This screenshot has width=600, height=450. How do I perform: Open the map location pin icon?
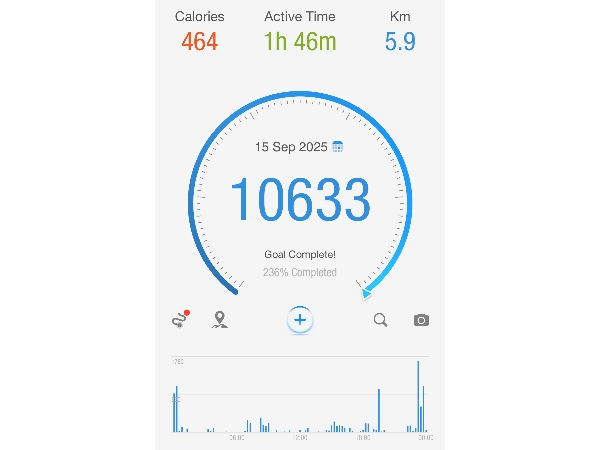pos(220,320)
